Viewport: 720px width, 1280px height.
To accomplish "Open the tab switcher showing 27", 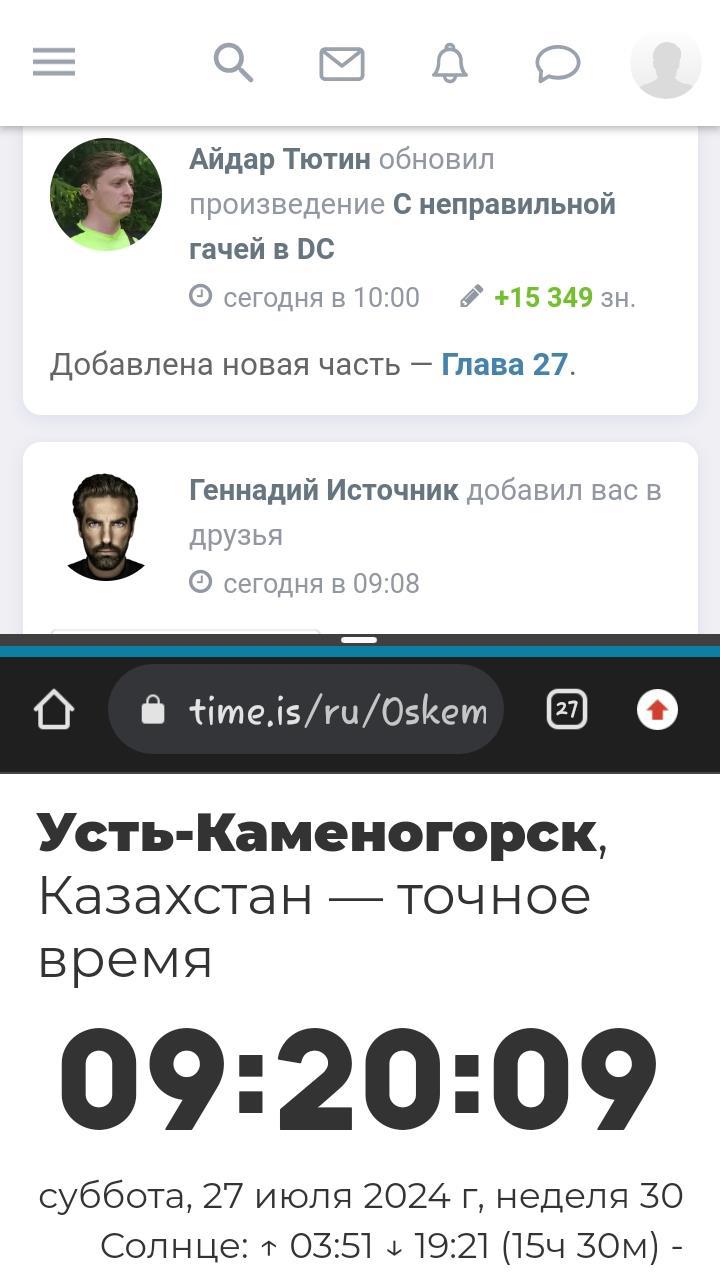I will (x=567, y=710).
